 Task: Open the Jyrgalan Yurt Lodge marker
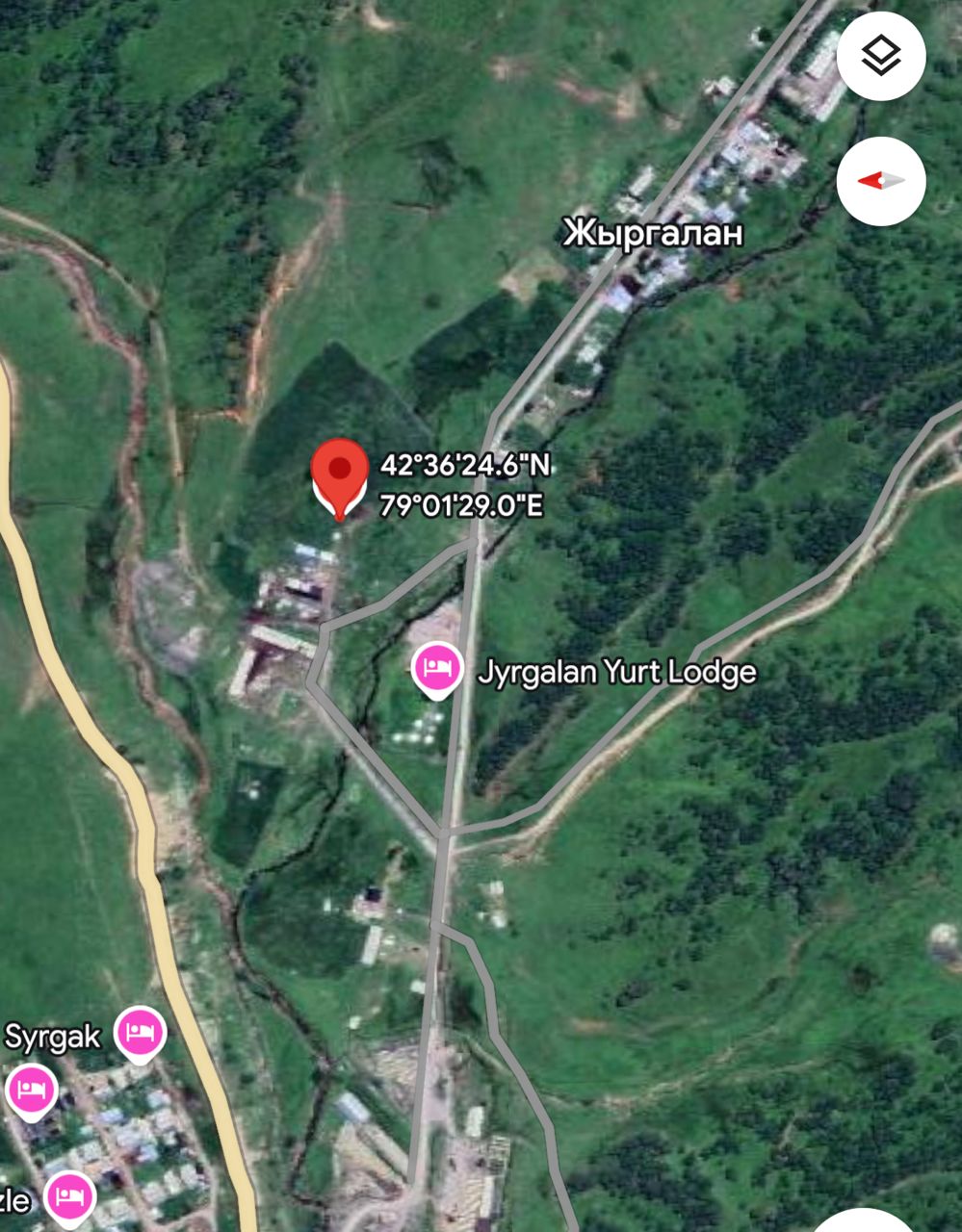click(436, 667)
